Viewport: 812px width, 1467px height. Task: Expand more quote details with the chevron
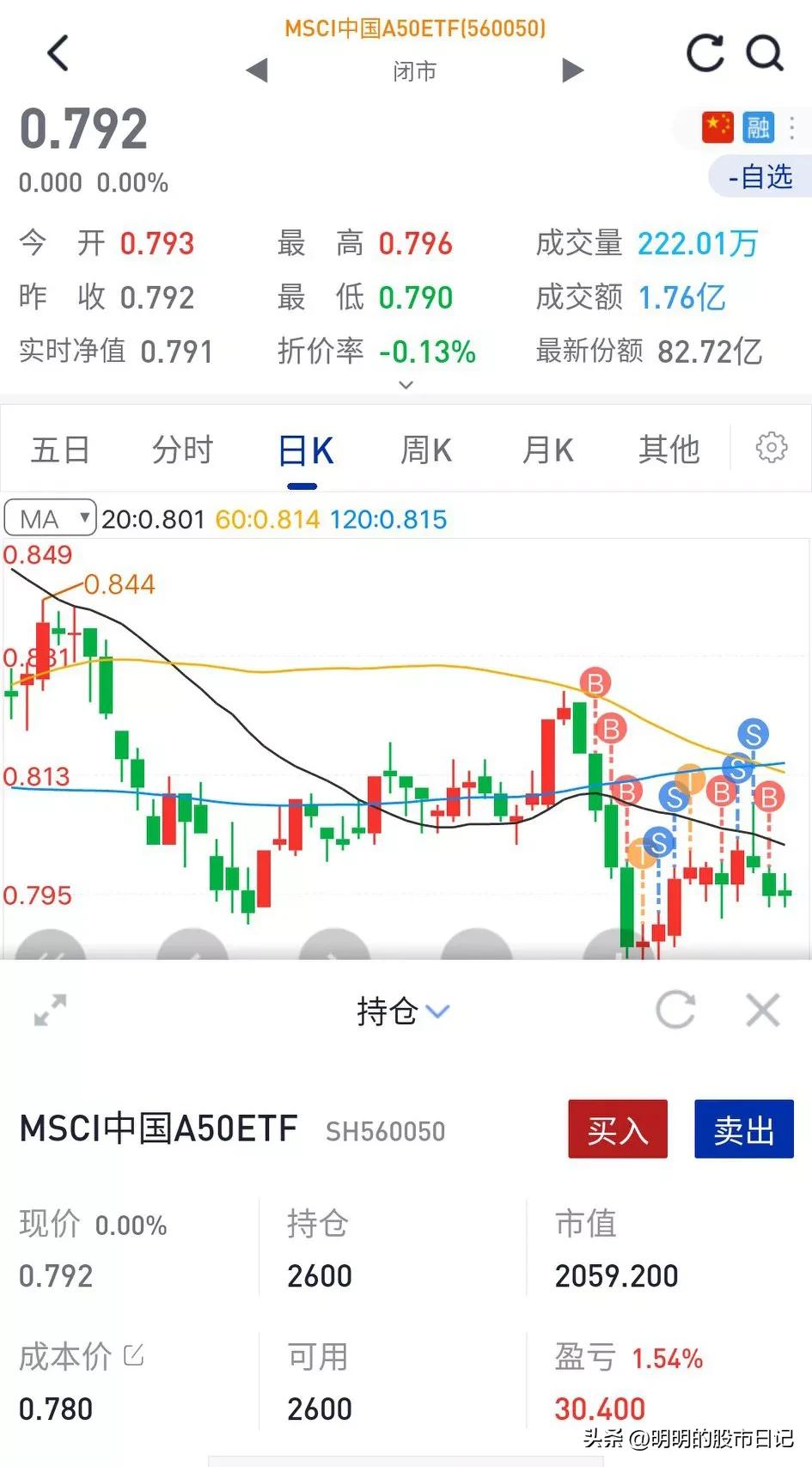click(x=405, y=385)
